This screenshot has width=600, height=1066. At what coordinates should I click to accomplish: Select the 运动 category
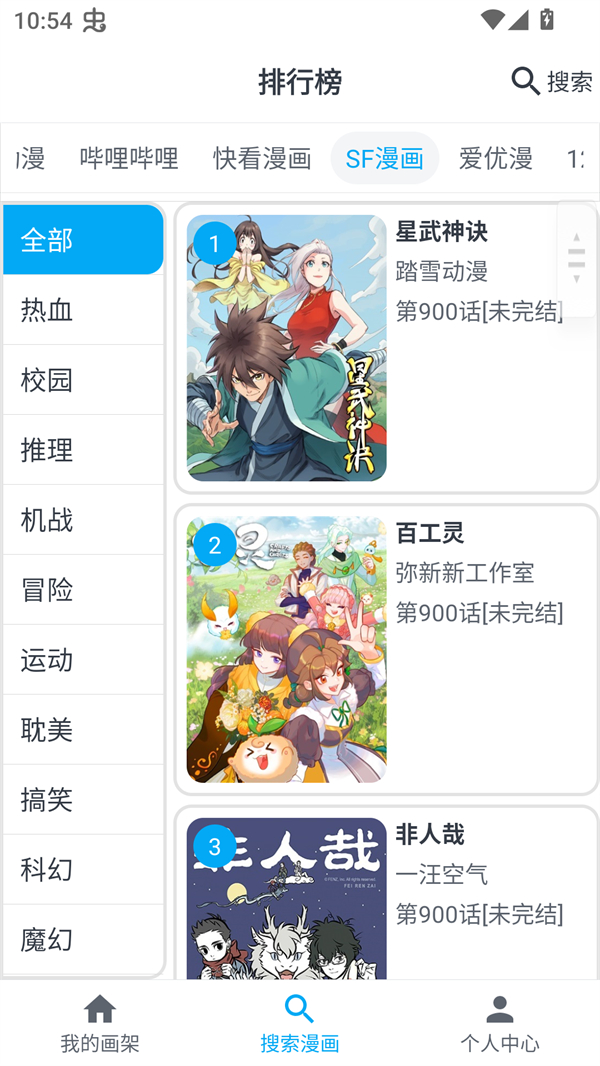(83, 660)
